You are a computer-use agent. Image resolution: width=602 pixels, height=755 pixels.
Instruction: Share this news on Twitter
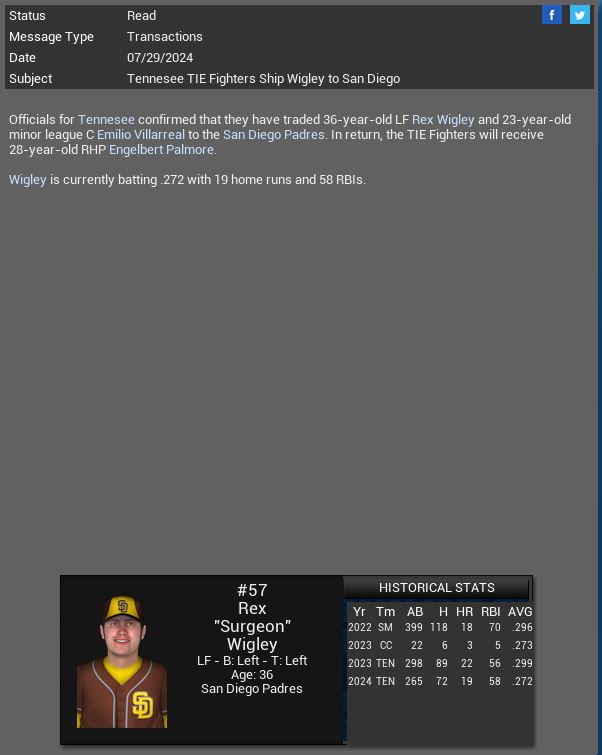pos(579,15)
